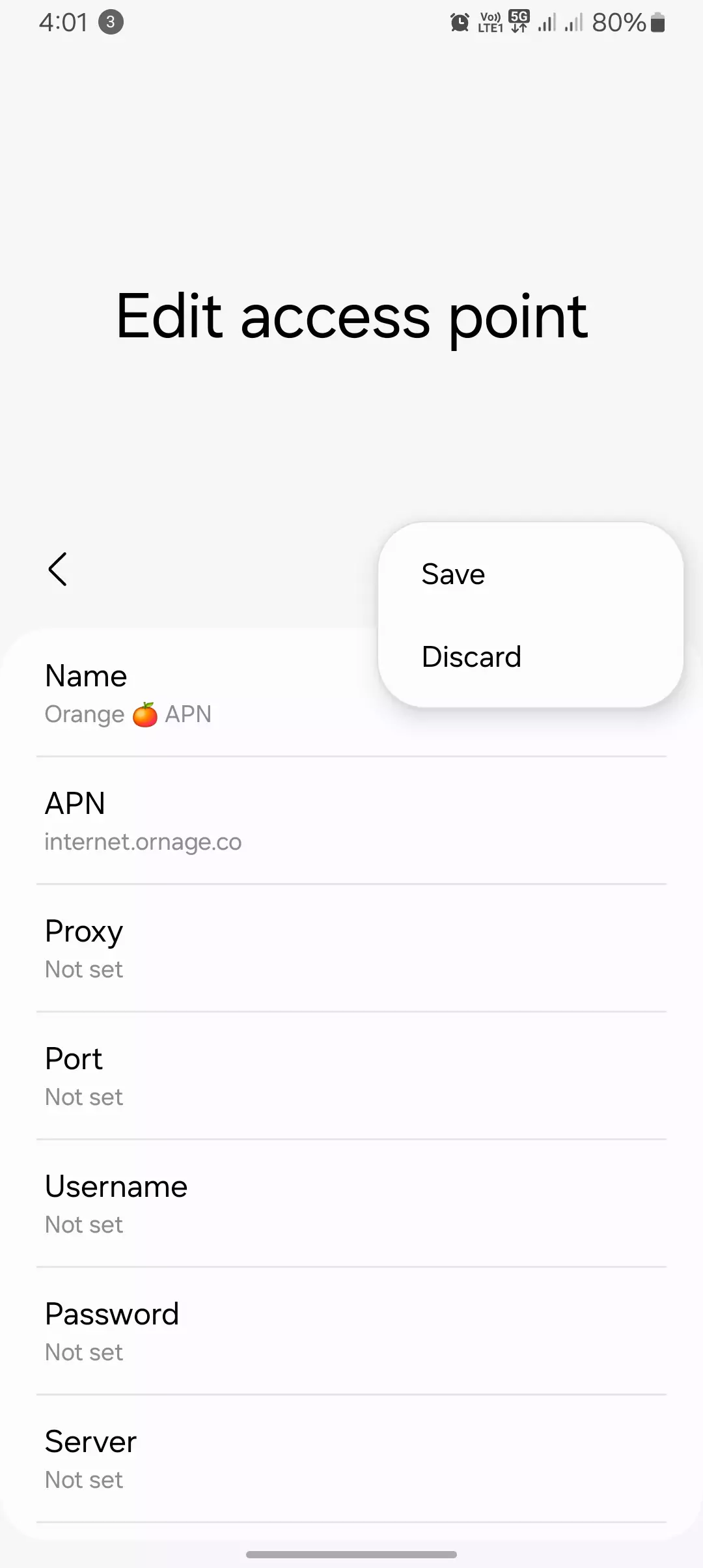Open the Proxy setting

(351, 948)
